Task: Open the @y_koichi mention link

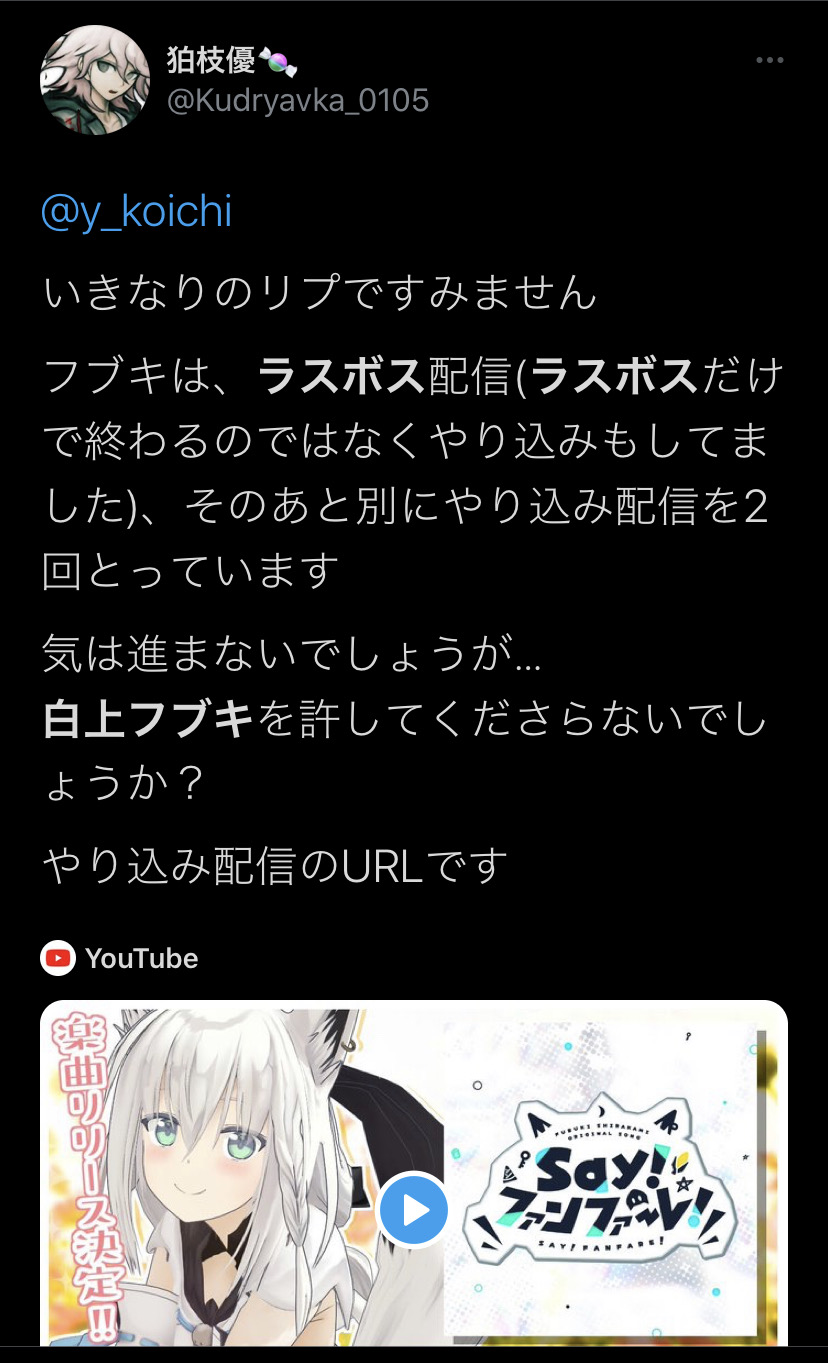Action: click(x=137, y=213)
